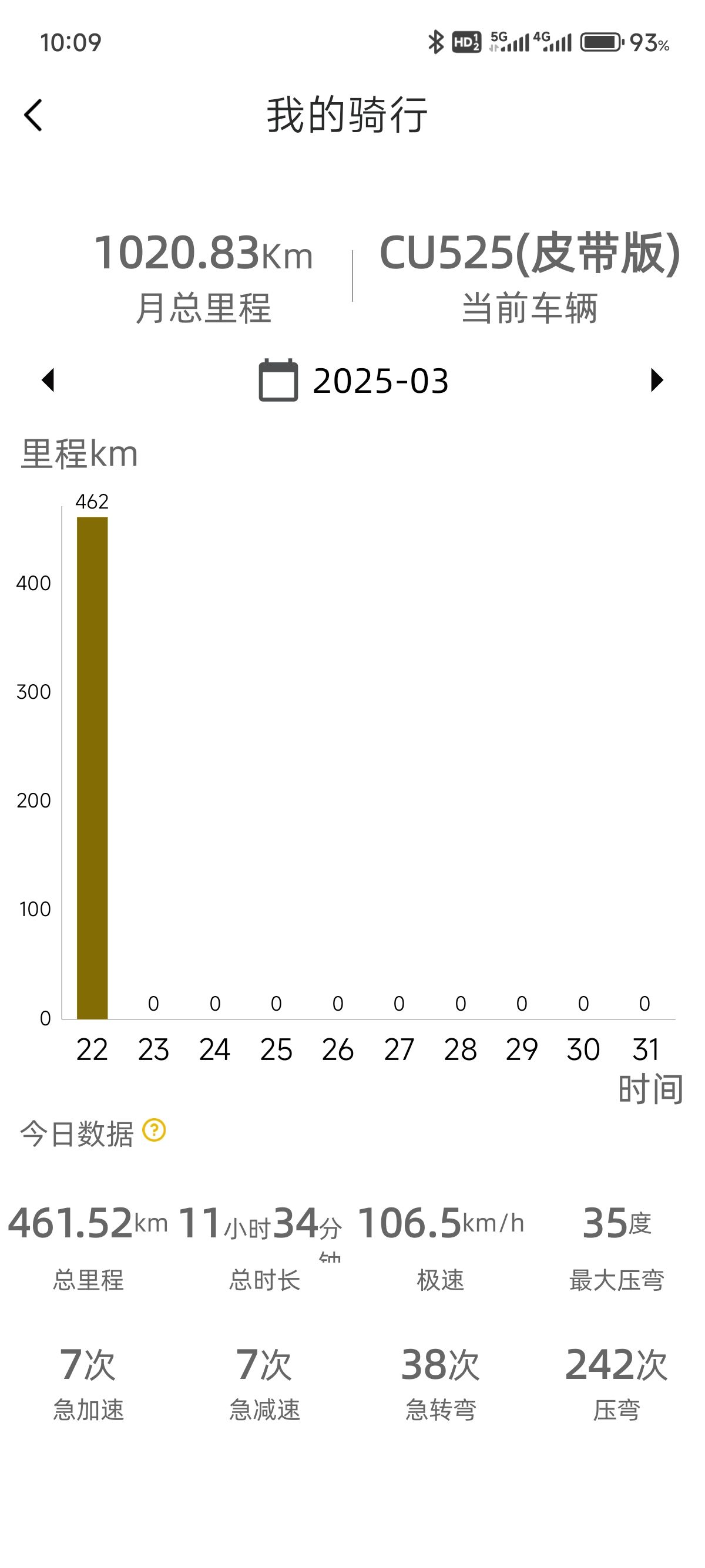This screenshot has height=1568, width=705.
Task: Go back from the 我的骑行 page
Action: tap(33, 115)
